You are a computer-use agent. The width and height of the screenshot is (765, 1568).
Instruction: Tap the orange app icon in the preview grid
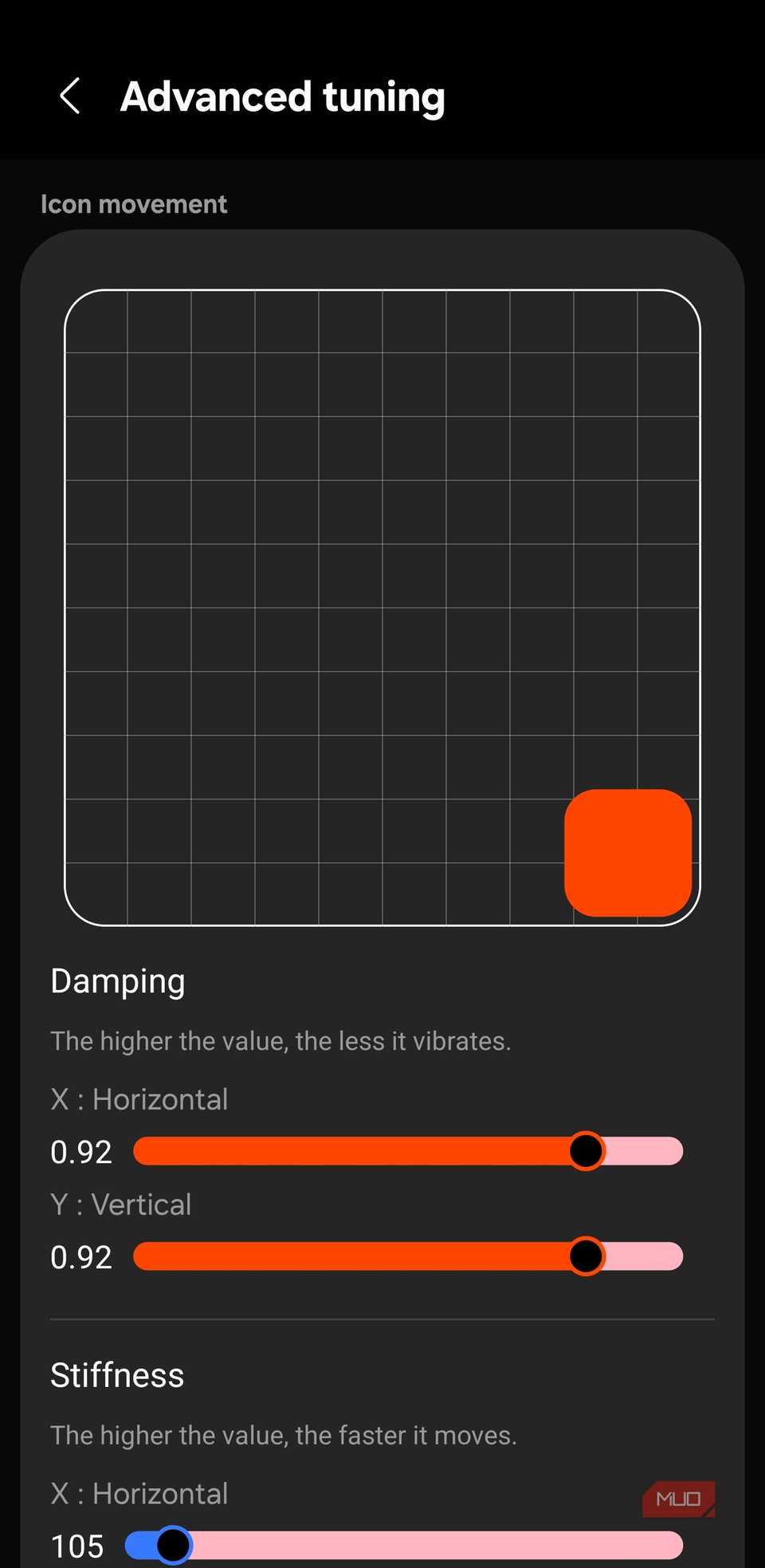627,850
